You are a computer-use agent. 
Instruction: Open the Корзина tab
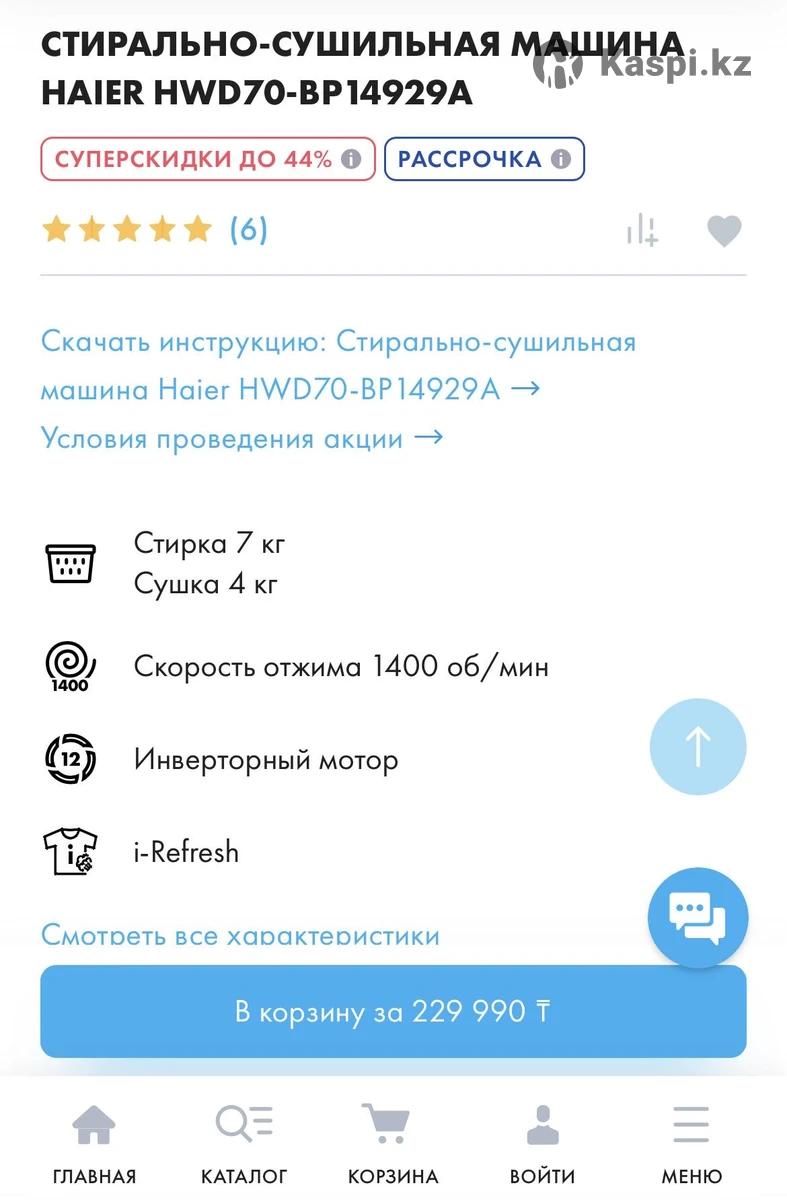(393, 1145)
